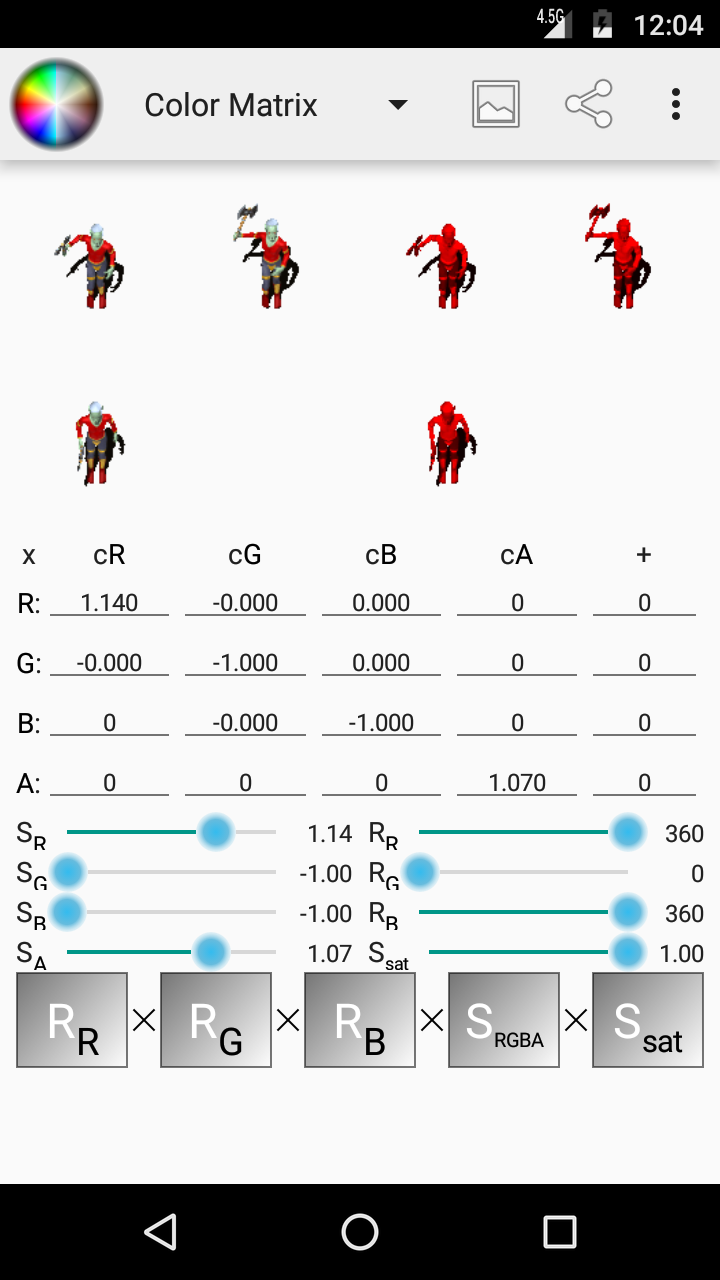The width and height of the screenshot is (720, 1280).
Task: Tap the RG matrix button
Action: 216,1020
